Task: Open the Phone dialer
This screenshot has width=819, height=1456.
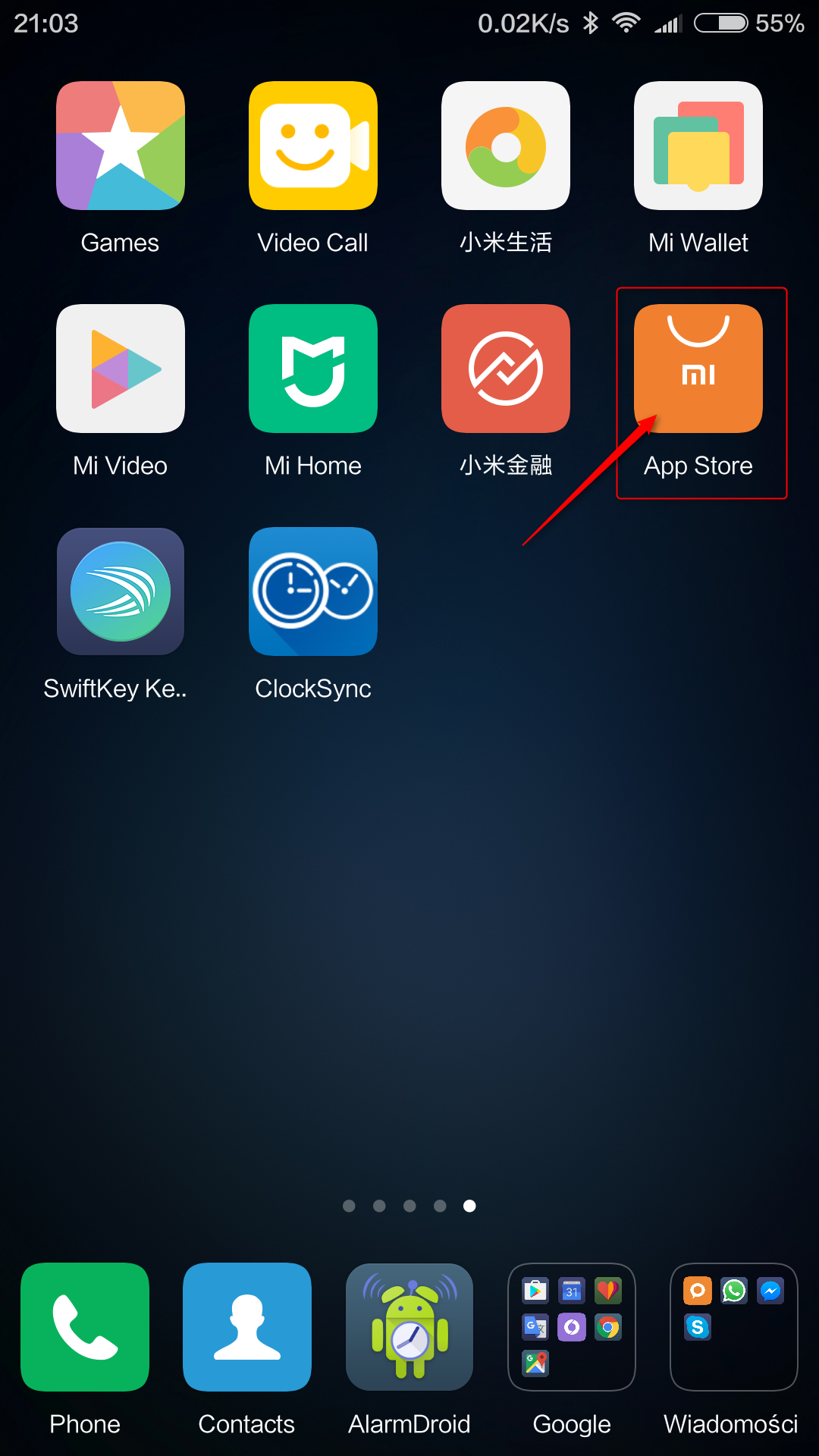Action: tap(85, 1327)
